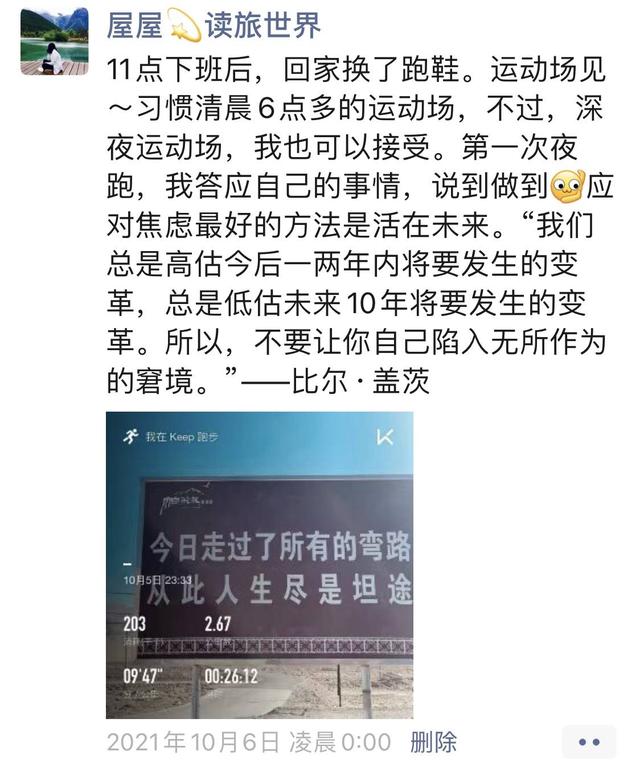The width and height of the screenshot is (640, 776).
Task: Open the profile via the 屋屋读旅世界 nickname
Action: pyautogui.click(x=214, y=26)
